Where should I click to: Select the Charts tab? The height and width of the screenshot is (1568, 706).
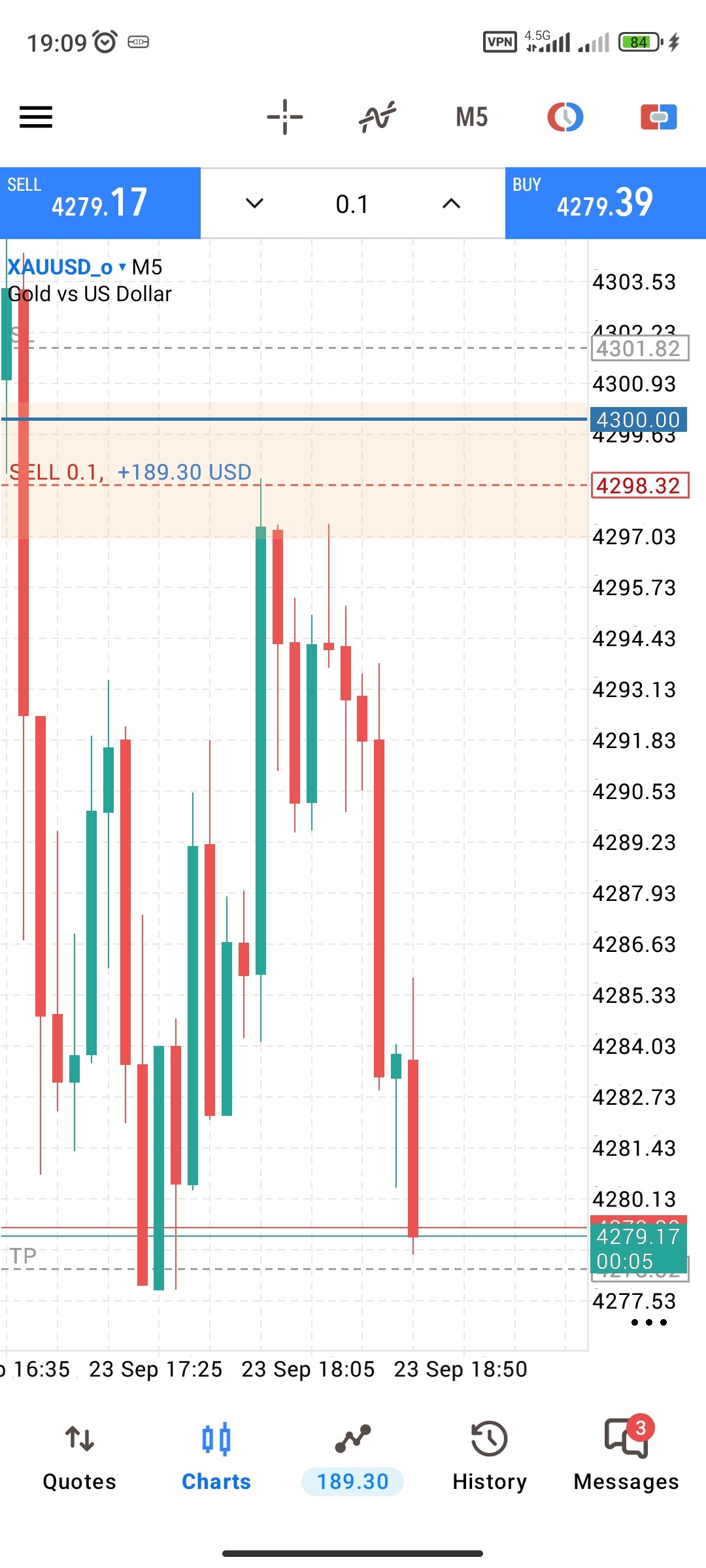pyautogui.click(x=216, y=1457)
